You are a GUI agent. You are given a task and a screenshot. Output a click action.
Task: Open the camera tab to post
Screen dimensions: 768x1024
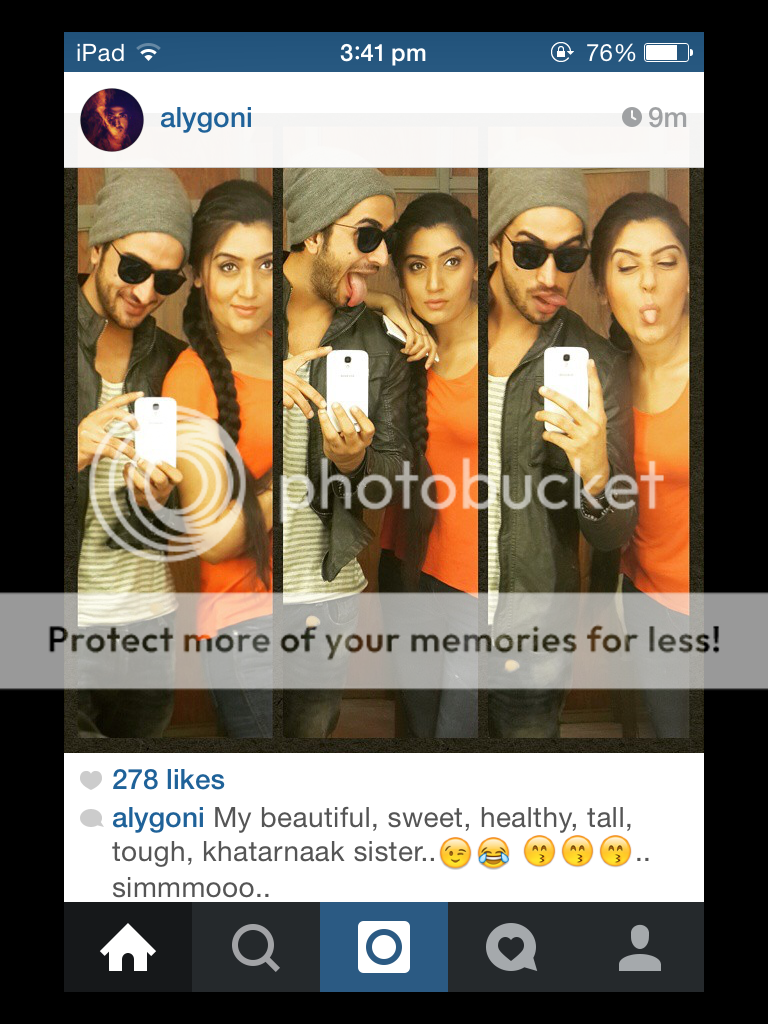point(384,947)
